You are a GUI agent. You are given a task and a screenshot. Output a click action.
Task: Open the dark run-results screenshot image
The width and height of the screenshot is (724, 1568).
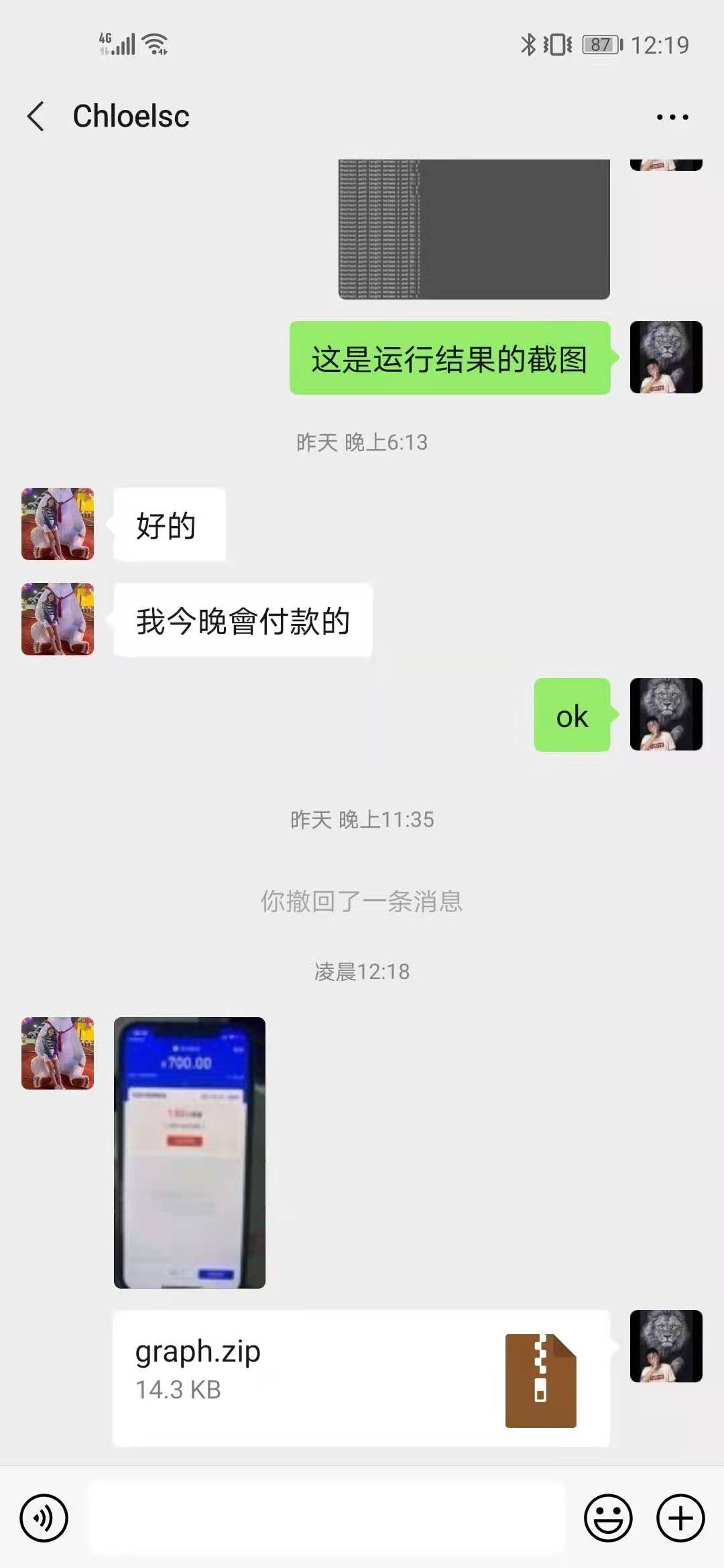click(474, 228)
